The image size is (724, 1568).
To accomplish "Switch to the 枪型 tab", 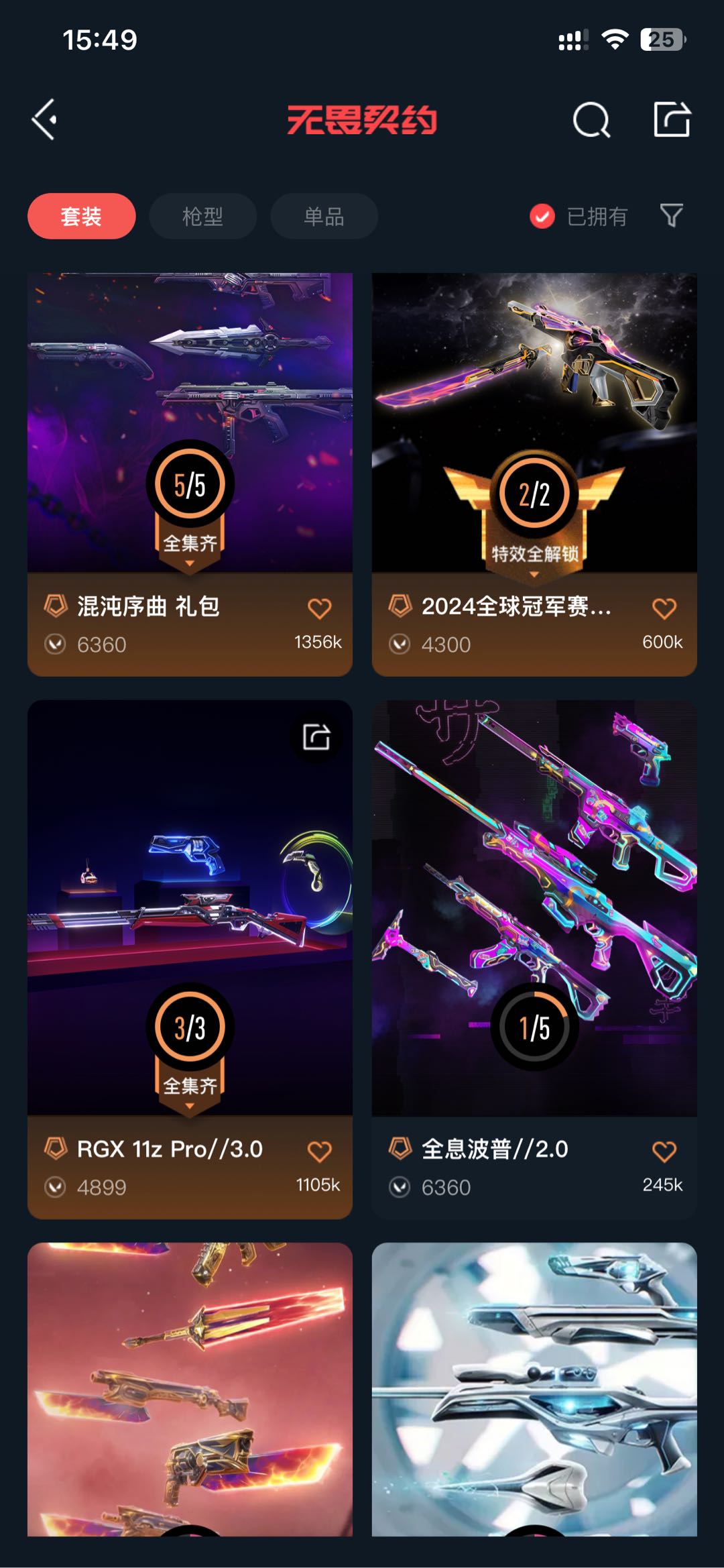I will point(202,216).
